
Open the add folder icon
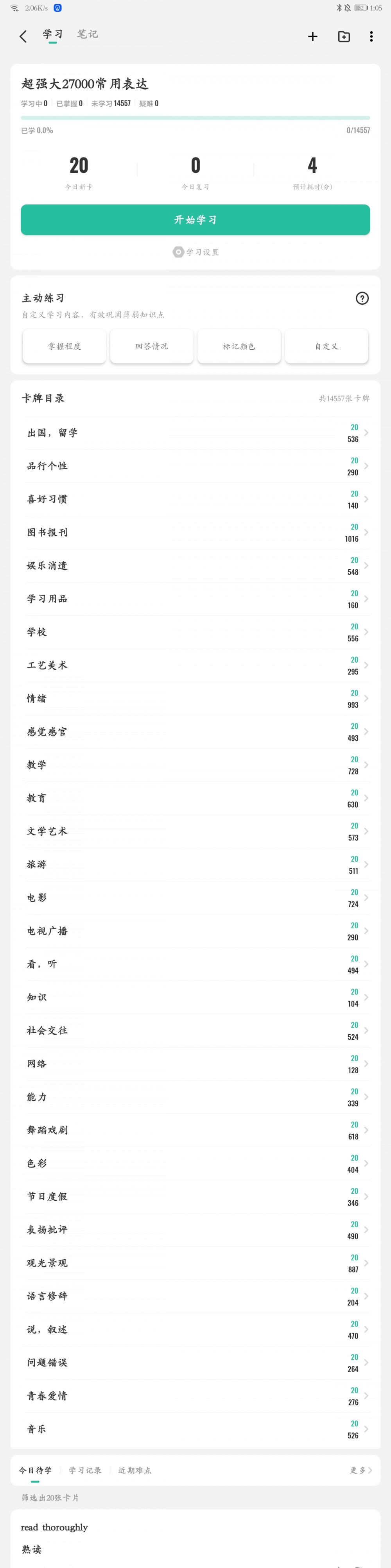[x=344, y=36]
